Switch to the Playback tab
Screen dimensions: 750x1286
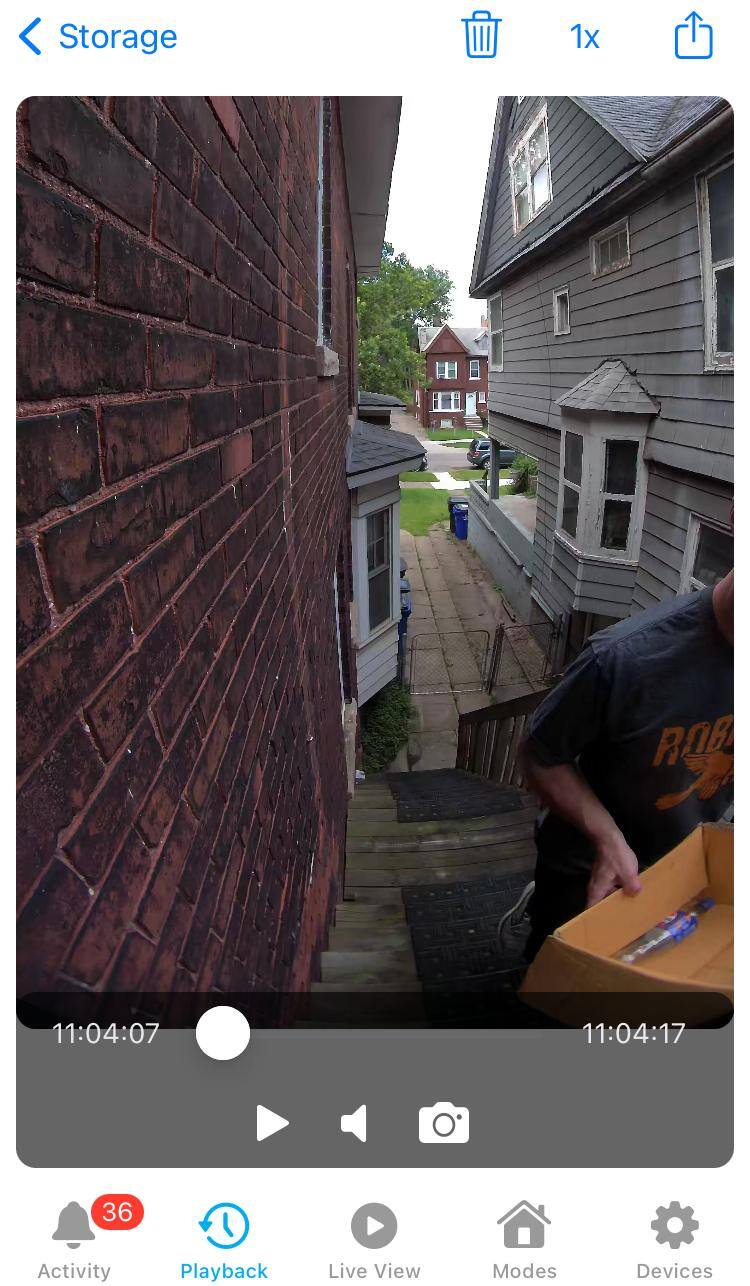click(x=224, y=1239)
